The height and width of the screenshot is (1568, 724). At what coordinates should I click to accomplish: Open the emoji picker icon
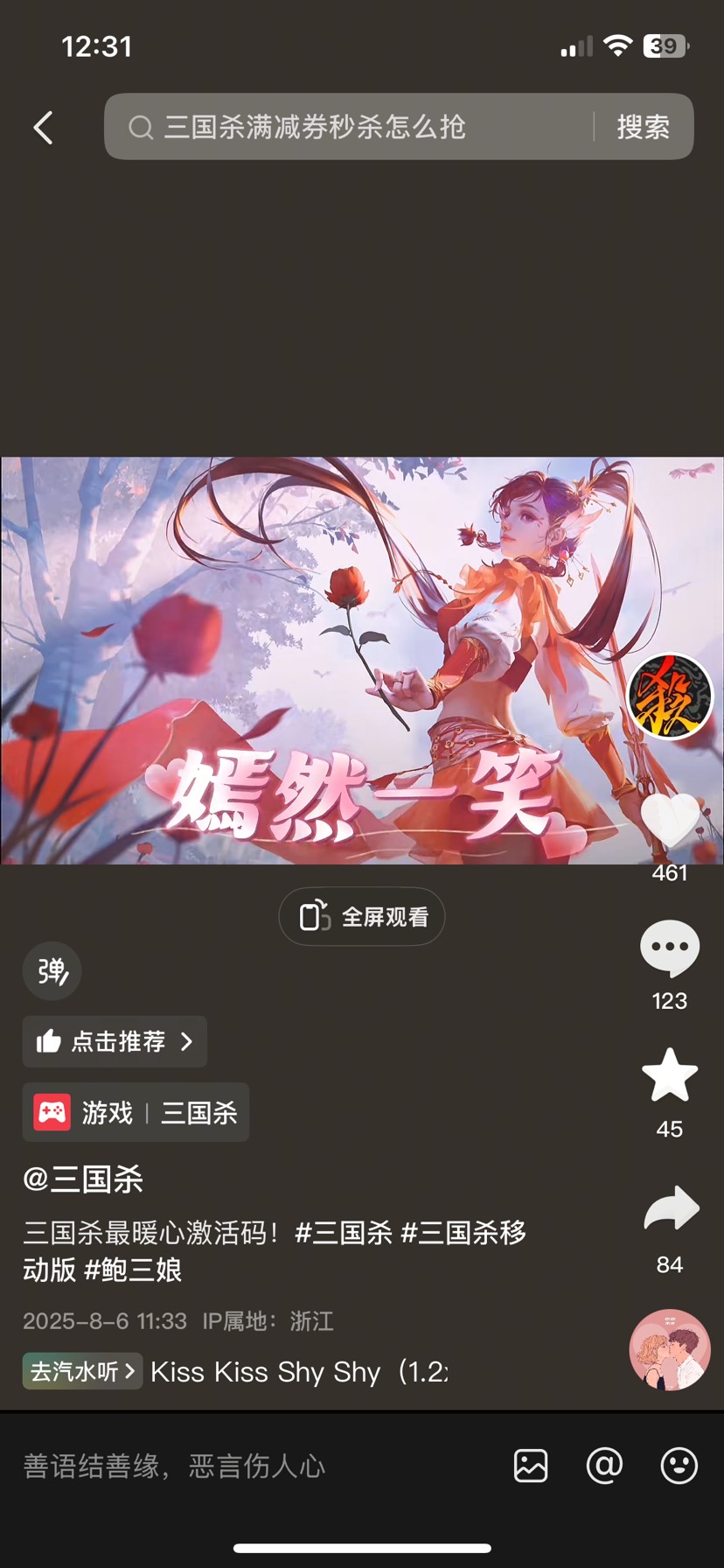(x=679, y=1466)
